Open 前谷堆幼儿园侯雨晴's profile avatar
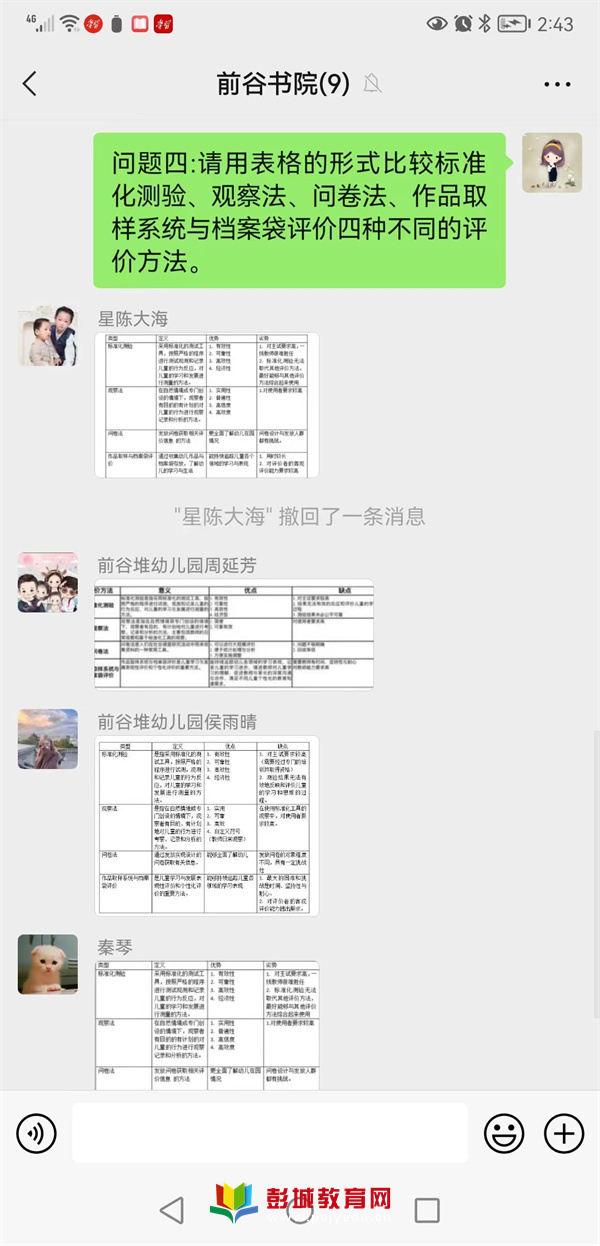 coord(48,738)
